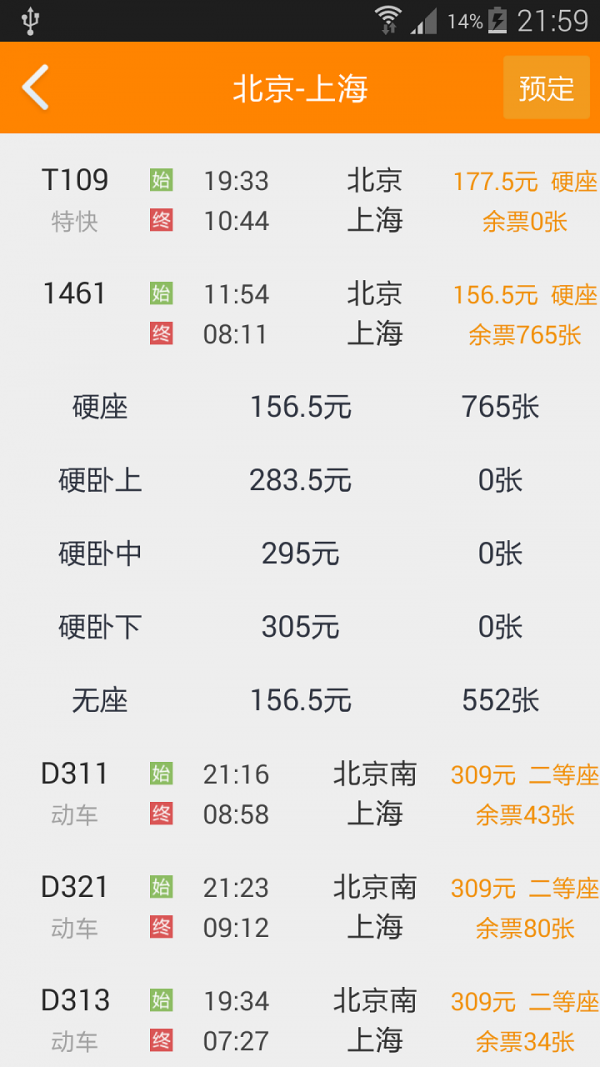Select the 硬座 156.5元 seat option
Image resolution: width=600 pixels, height=1067 pixels.
pyautogui.click(x=300, y=407)
